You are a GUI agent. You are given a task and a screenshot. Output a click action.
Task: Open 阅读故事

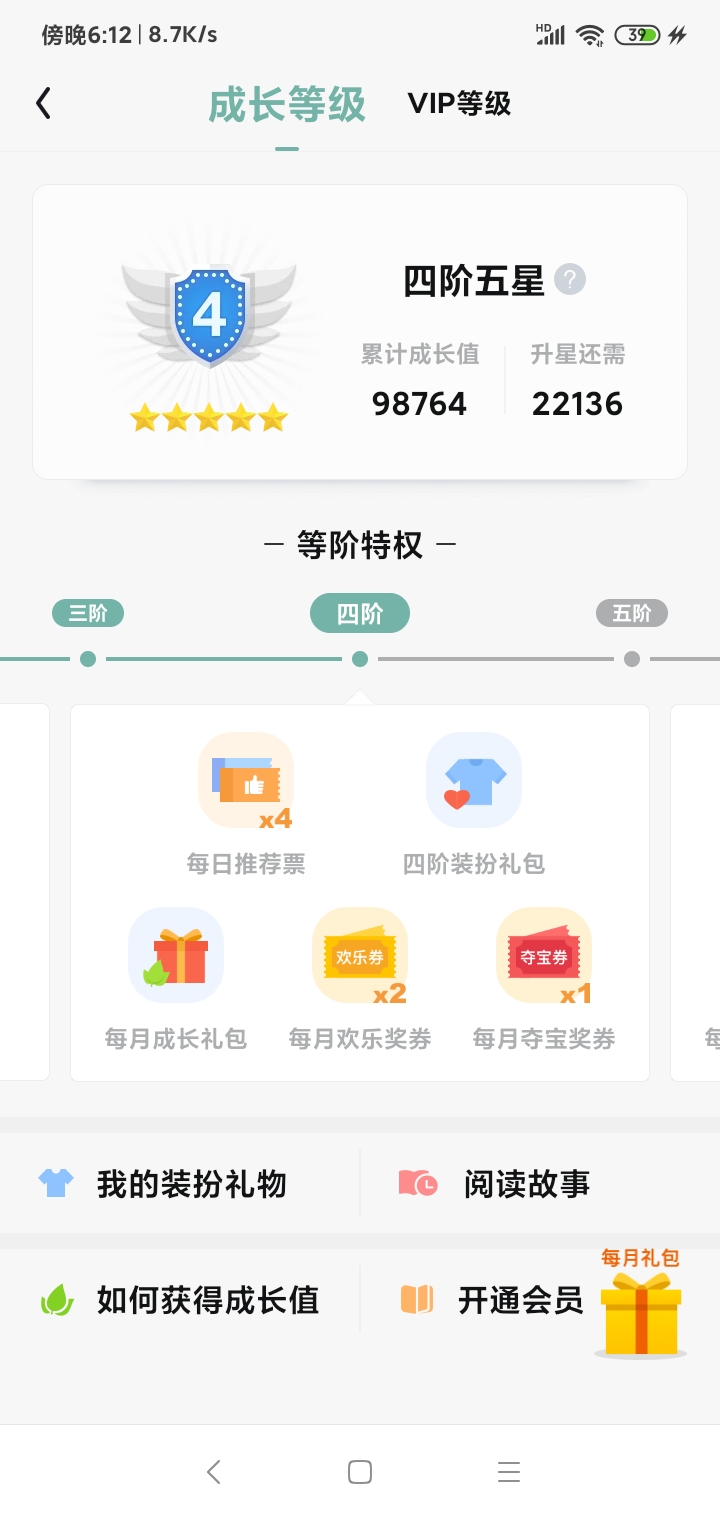point(540,1184)
